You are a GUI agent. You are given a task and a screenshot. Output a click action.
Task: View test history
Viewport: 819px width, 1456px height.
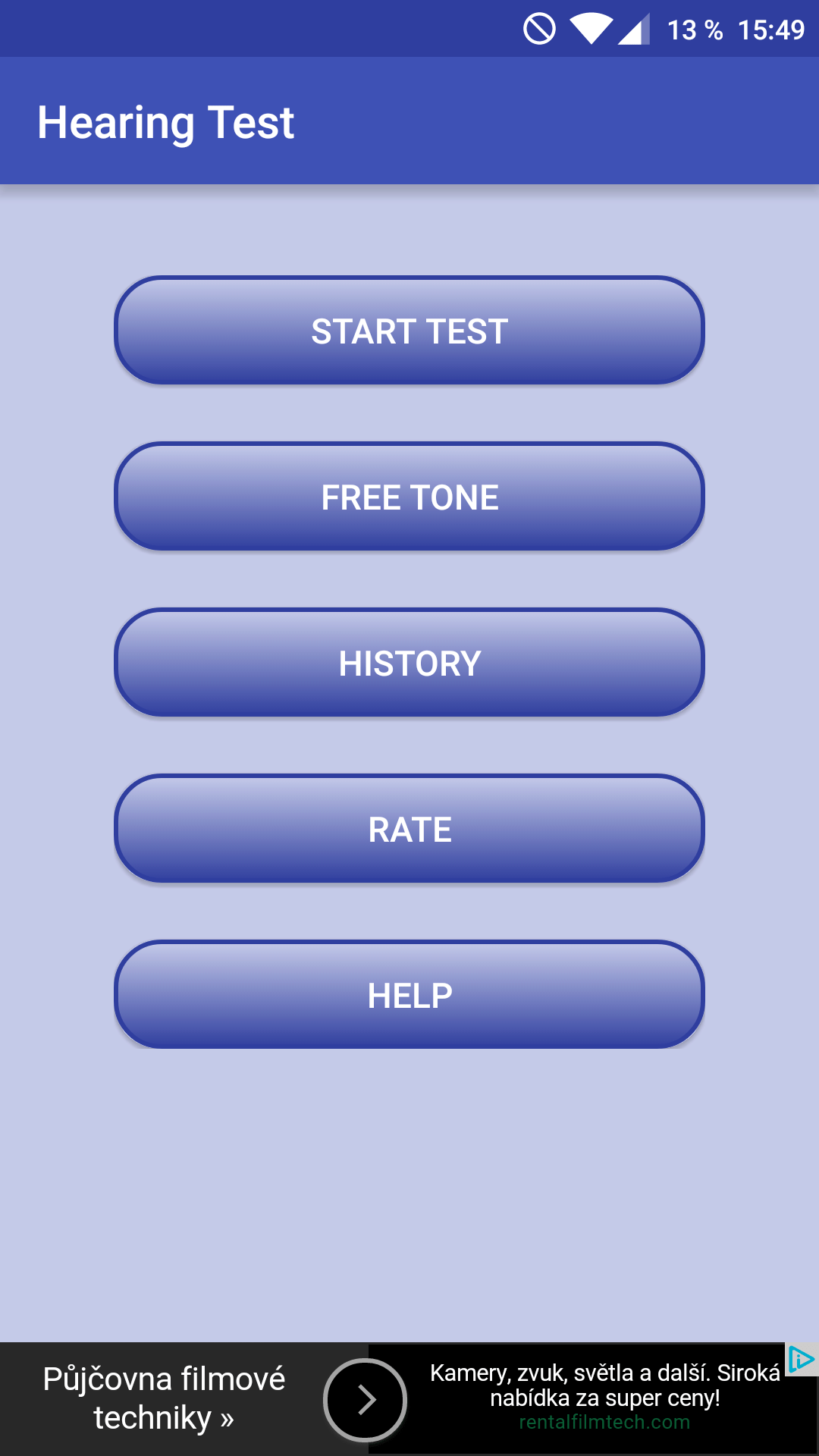click(409, 663)
